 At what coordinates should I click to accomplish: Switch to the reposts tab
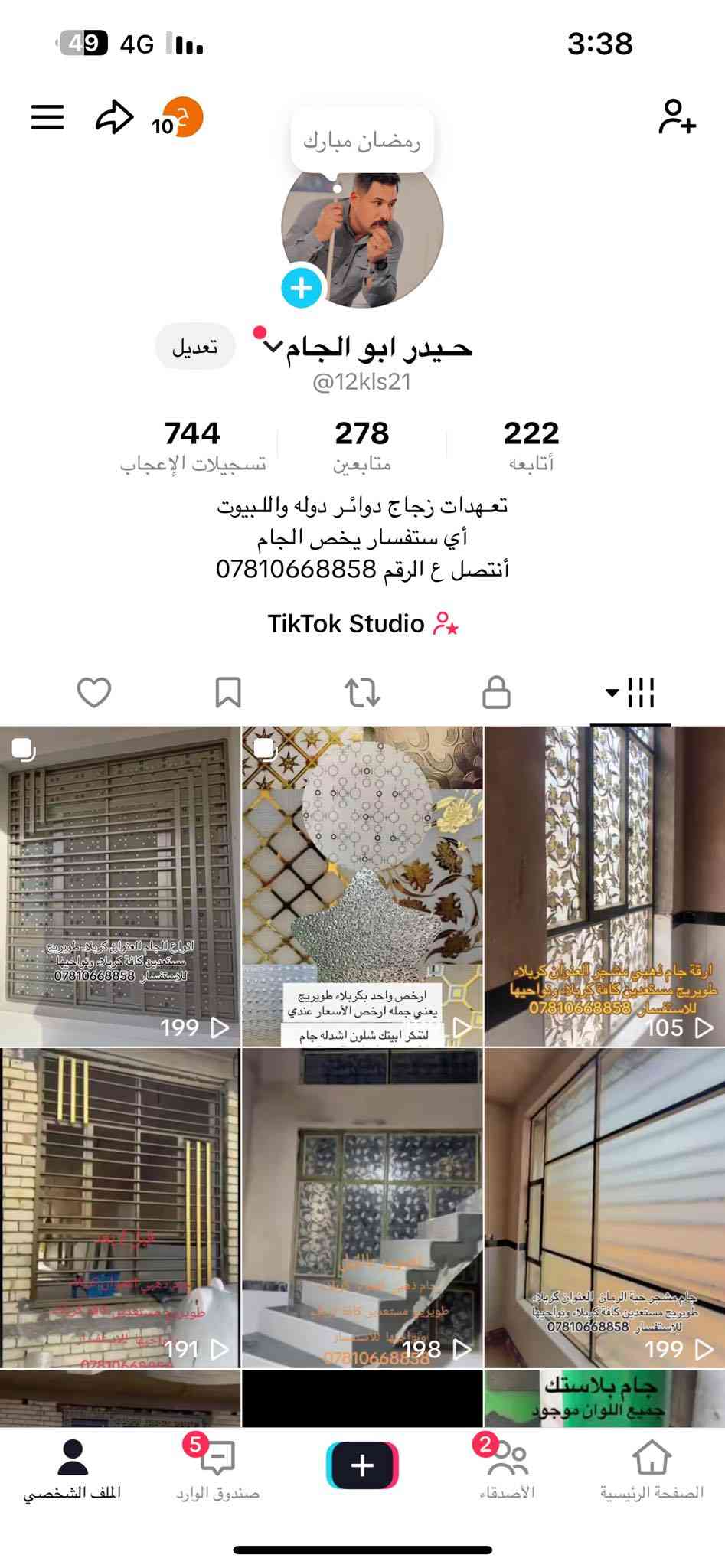coord(362,693)
